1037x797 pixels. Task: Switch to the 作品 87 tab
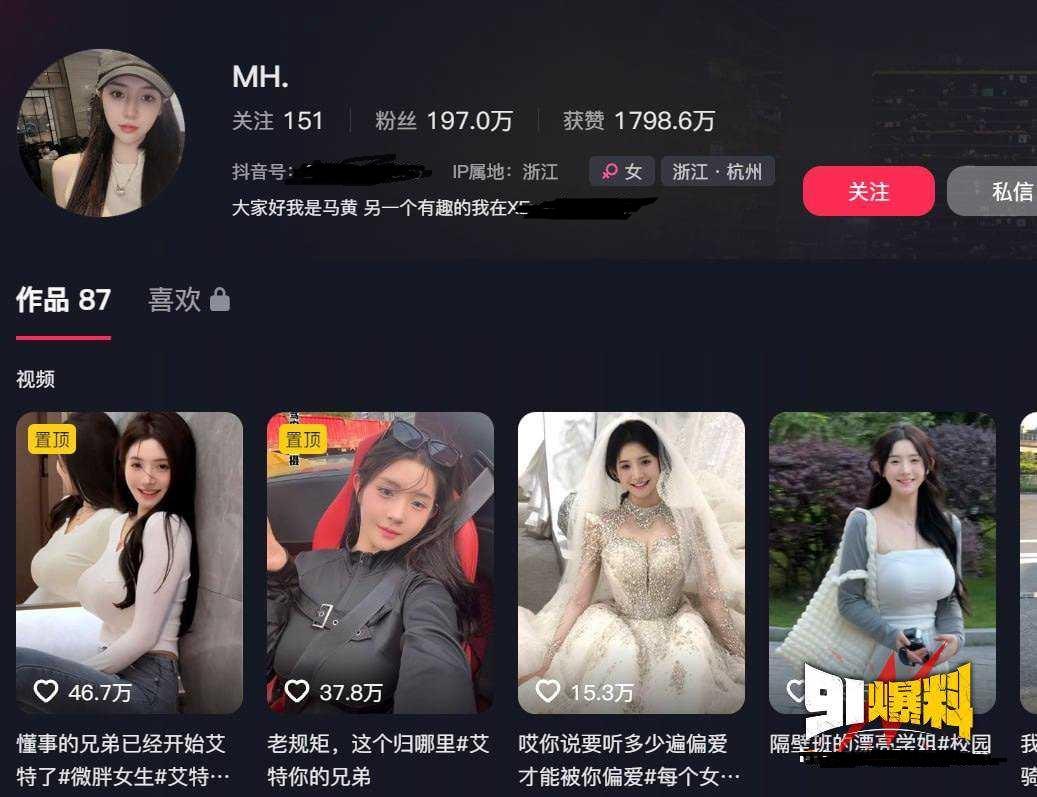(x=63, y=299)
